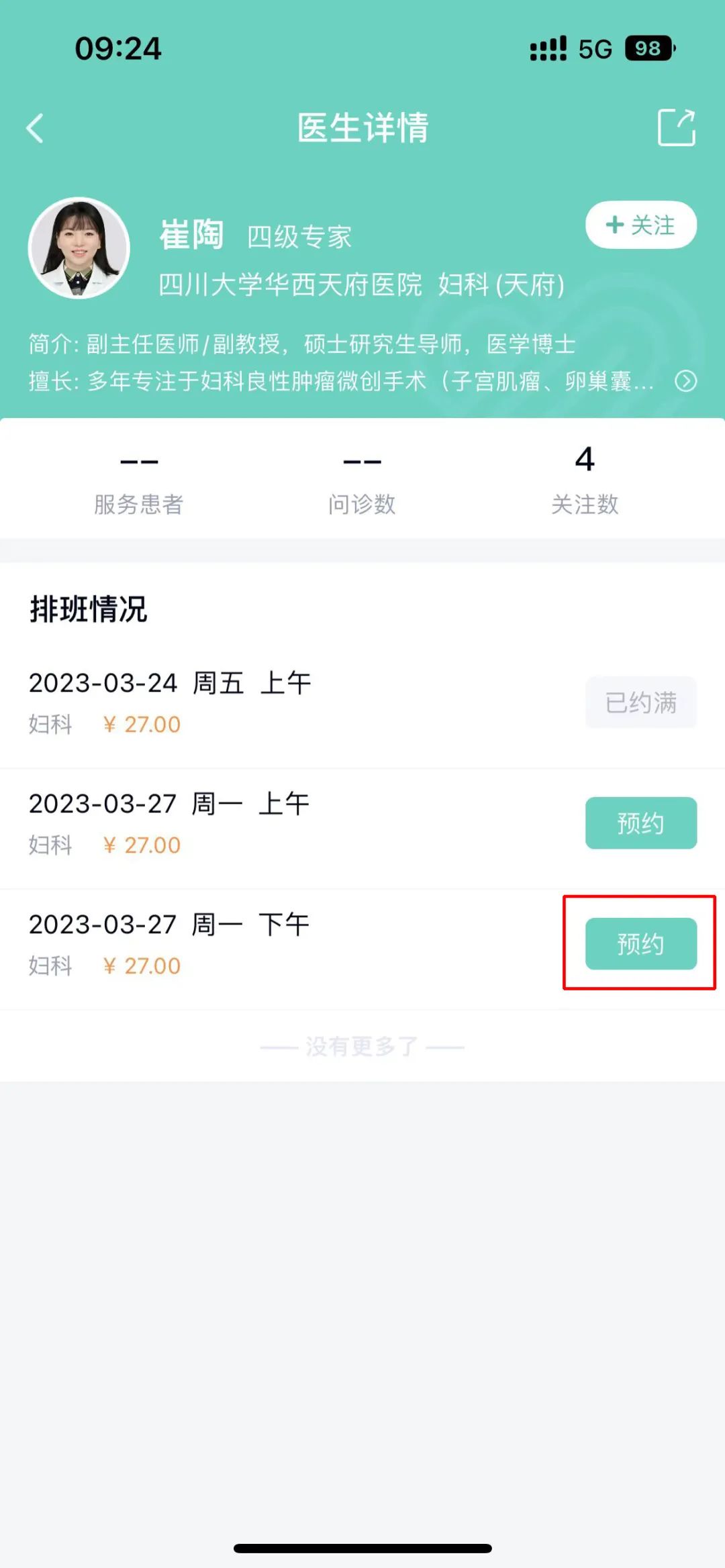Tap 预约 for Monday morning March 27
This screenshot has height=1568, width=725.
(640, 824)
